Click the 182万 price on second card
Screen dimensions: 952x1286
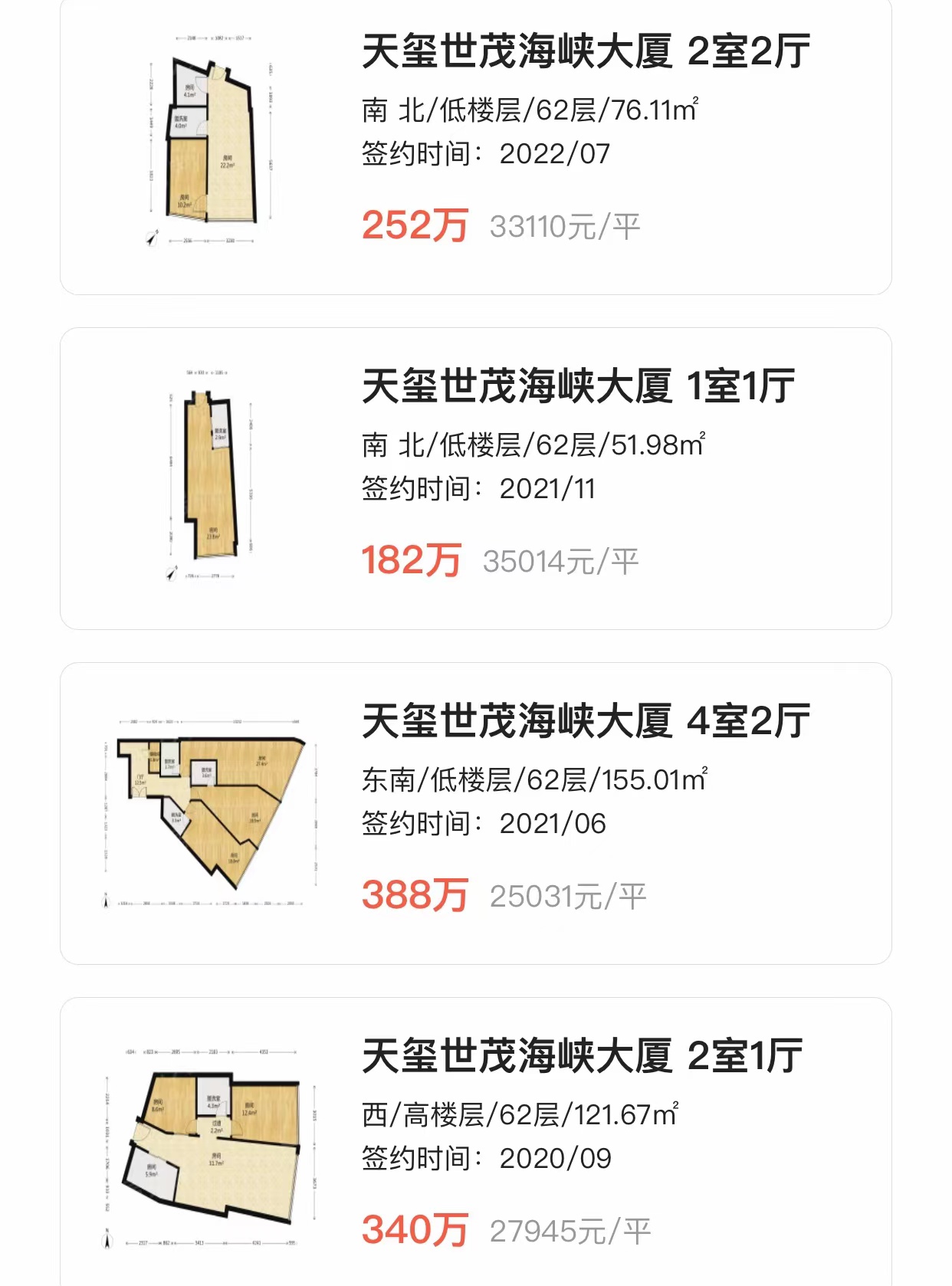tap(410, 560)
